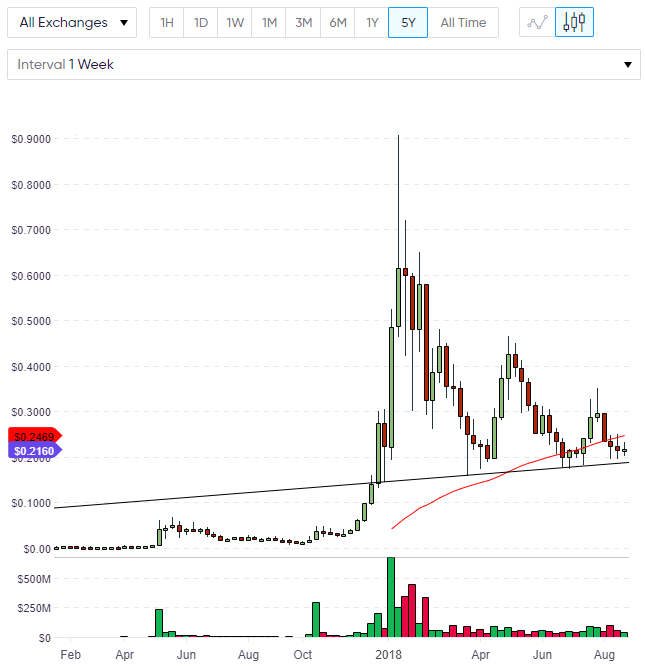This screenshot has width=645, height=666.
Task: Switch to the 1W time range
Action: [x=235, y=22]
